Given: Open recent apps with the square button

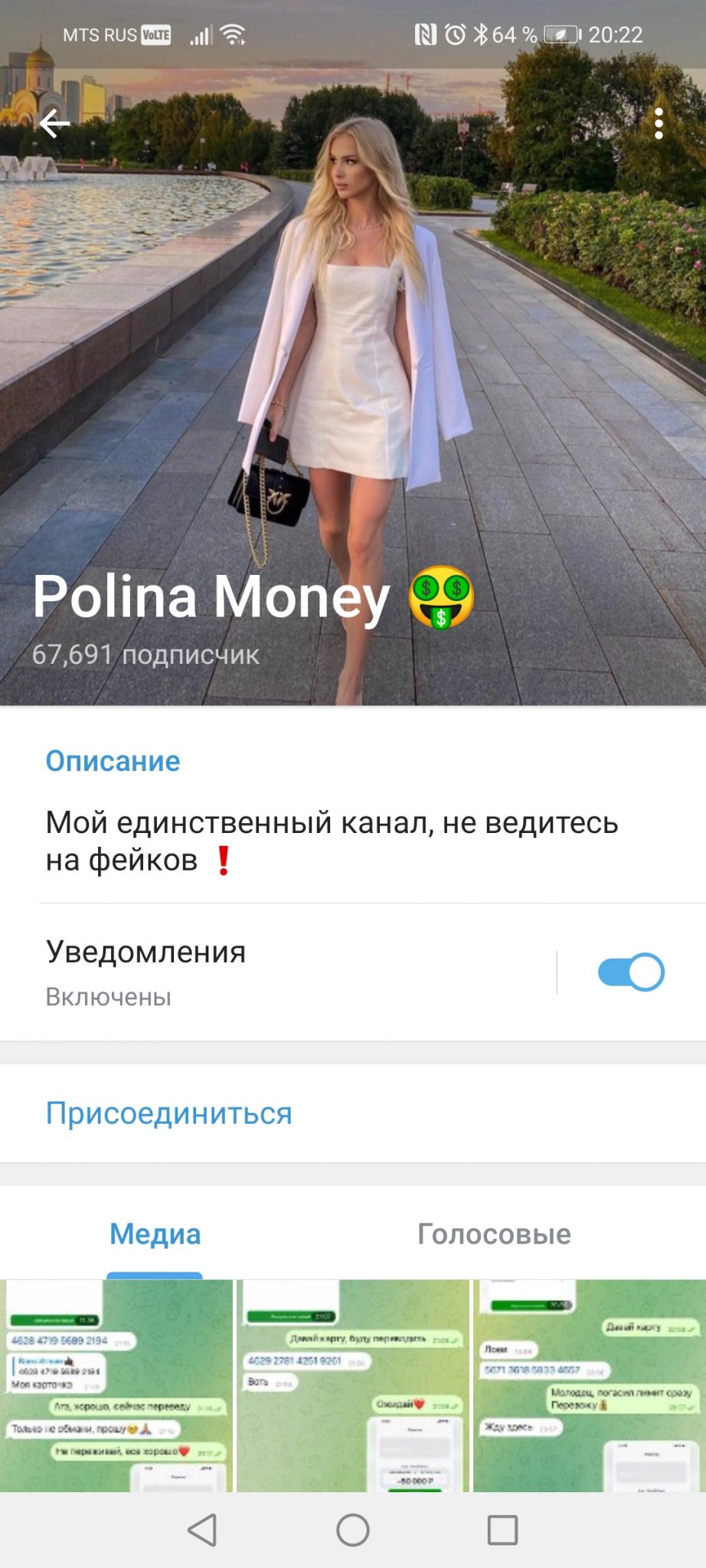Looking at the screenshot, I should click(502, 1530).
